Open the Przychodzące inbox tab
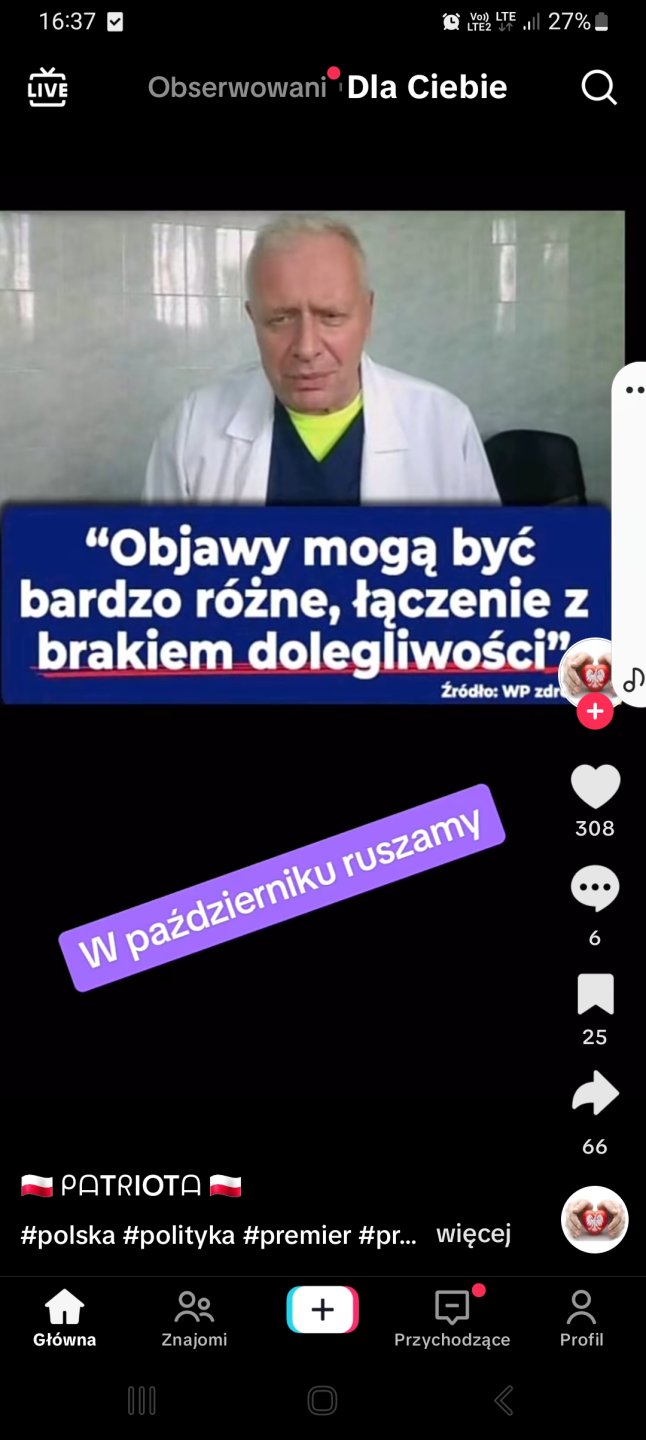This screenshot has height=1440, width=646. [452, 1318]
